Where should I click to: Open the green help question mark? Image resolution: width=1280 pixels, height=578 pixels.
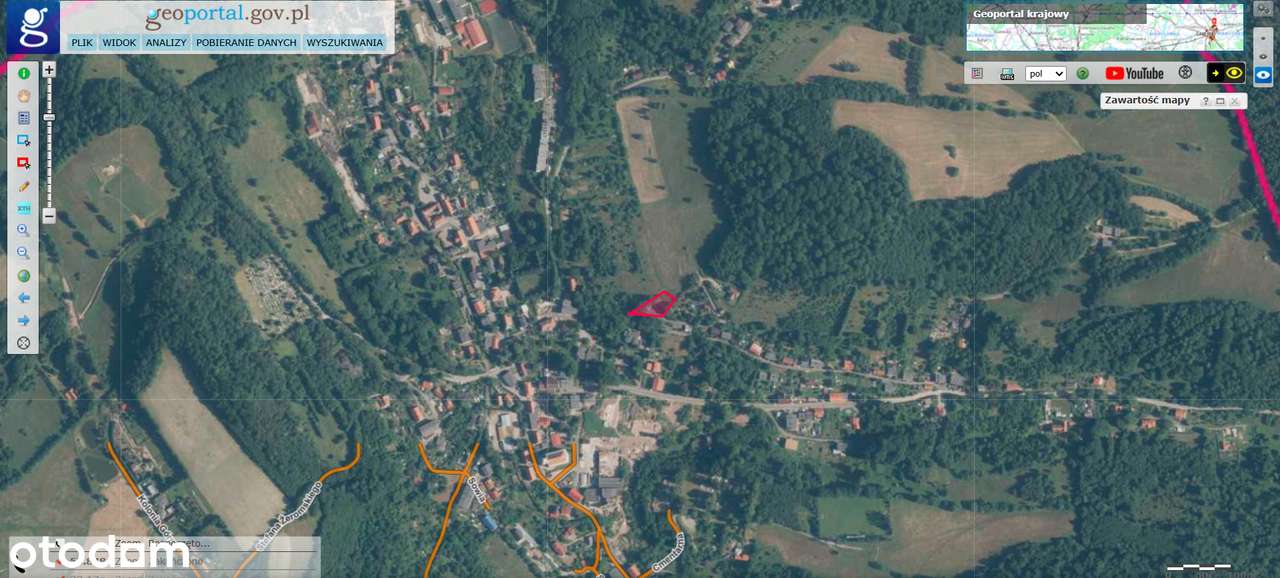[x=1082, y=73]
